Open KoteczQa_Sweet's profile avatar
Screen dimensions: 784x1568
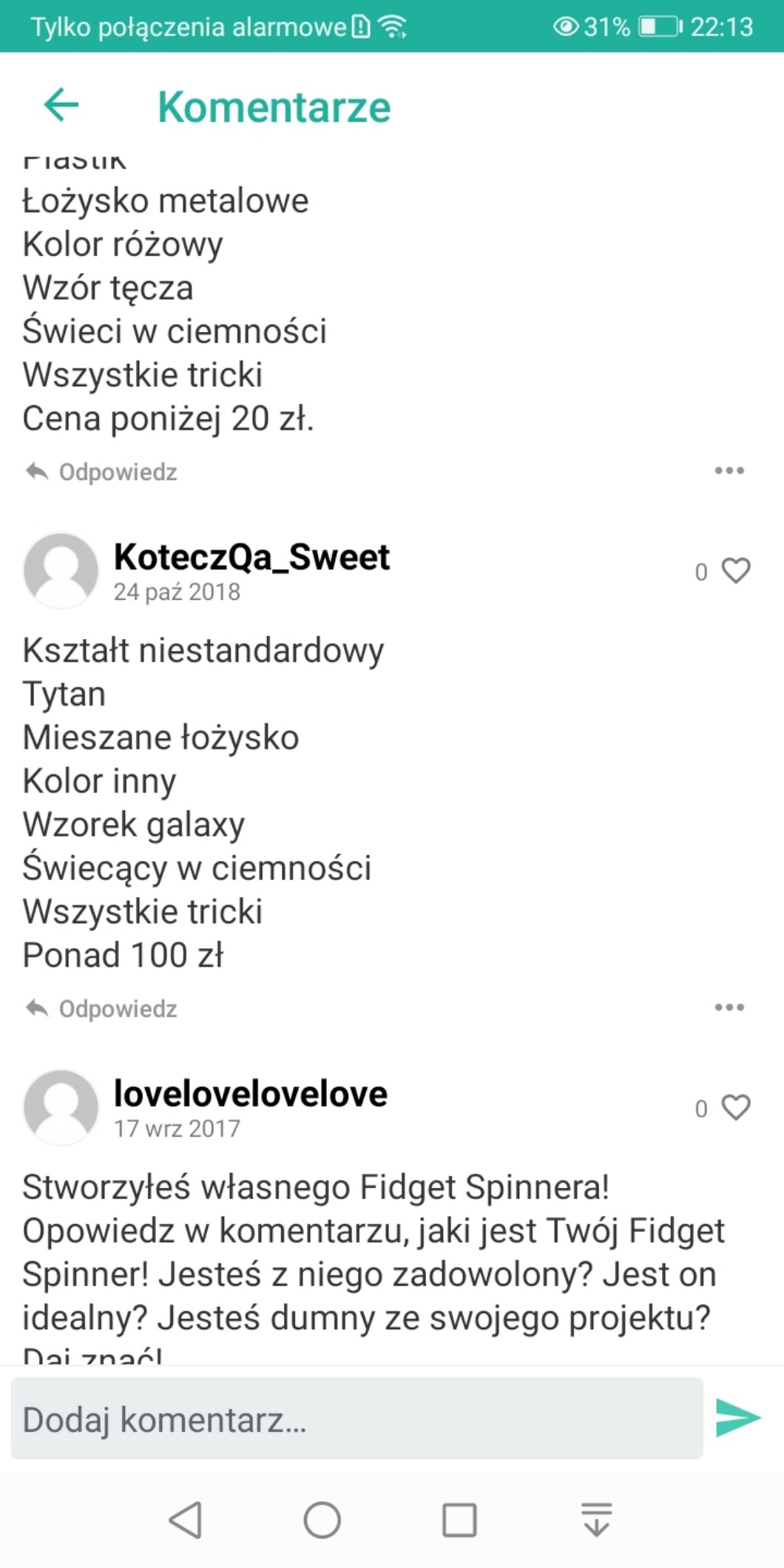[x=61, y=570]
